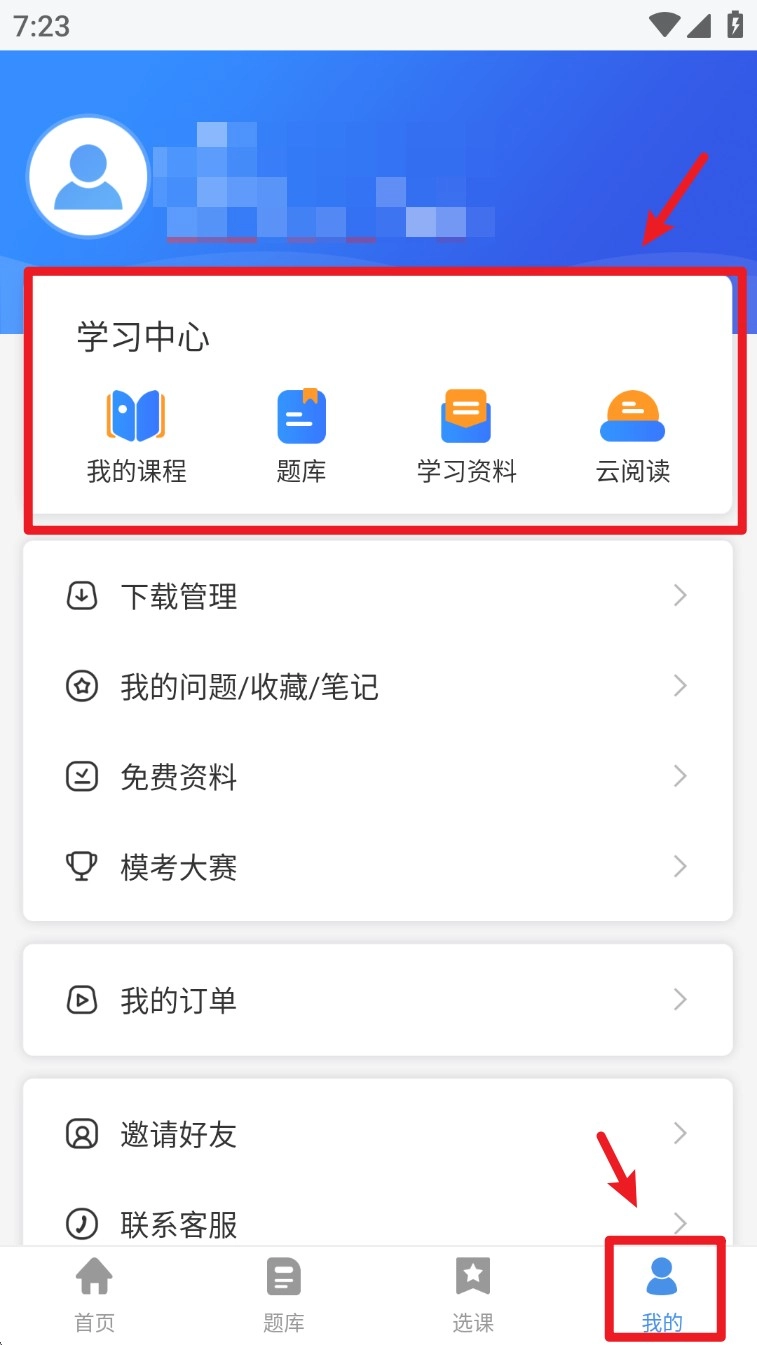View 我的订单

(x=378, y=1000)
